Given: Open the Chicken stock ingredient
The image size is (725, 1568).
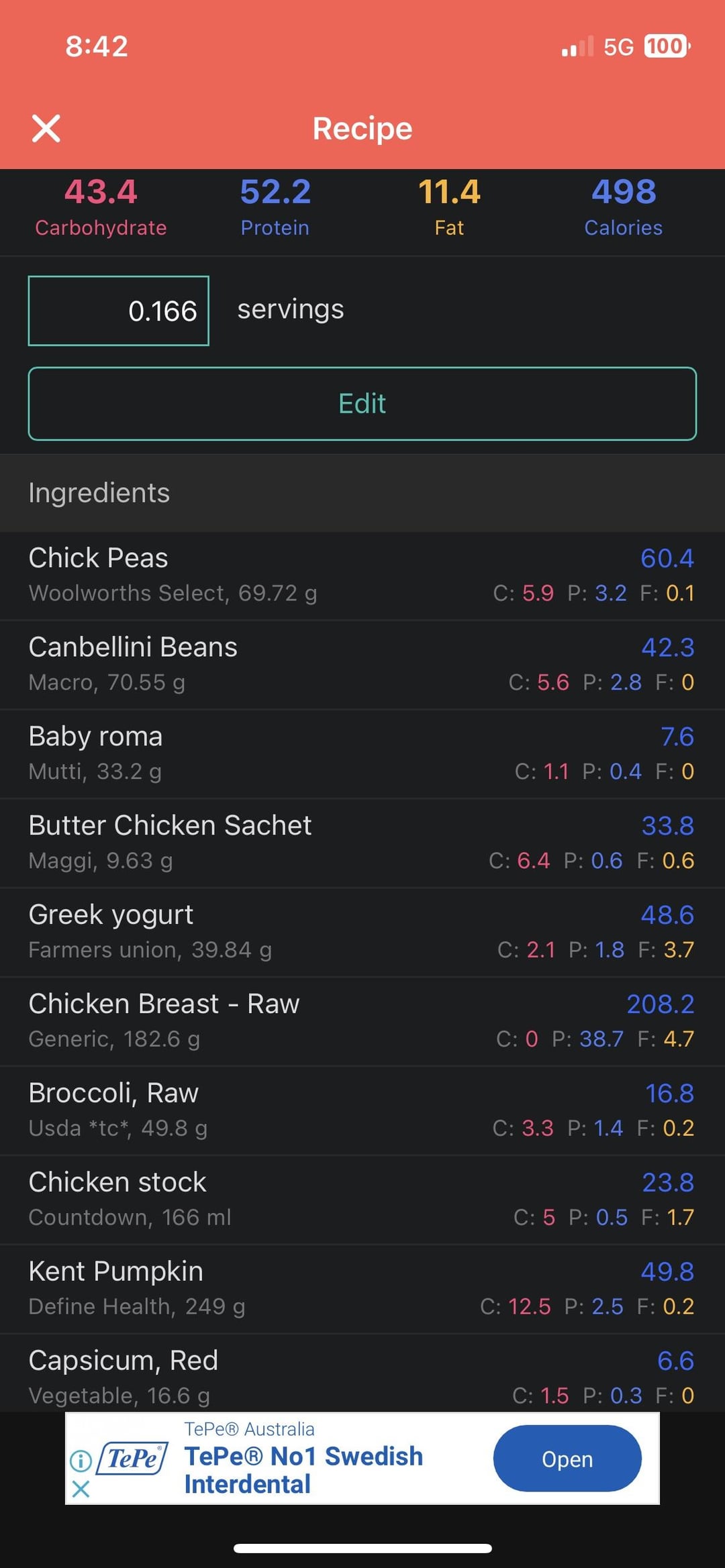Looking at the screenshot, I should [x=362, y=1200].
